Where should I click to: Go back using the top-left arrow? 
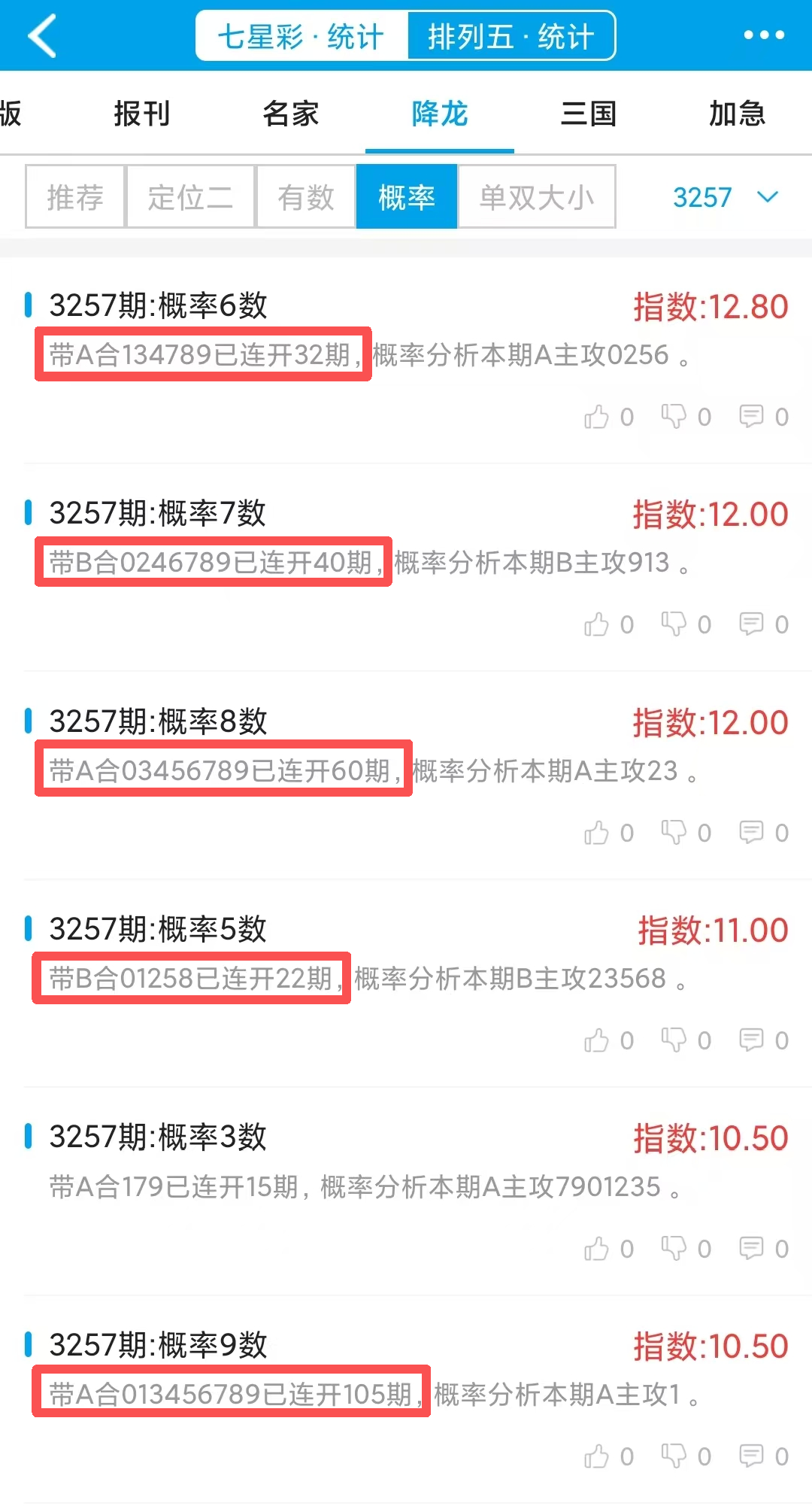(43, 35)
